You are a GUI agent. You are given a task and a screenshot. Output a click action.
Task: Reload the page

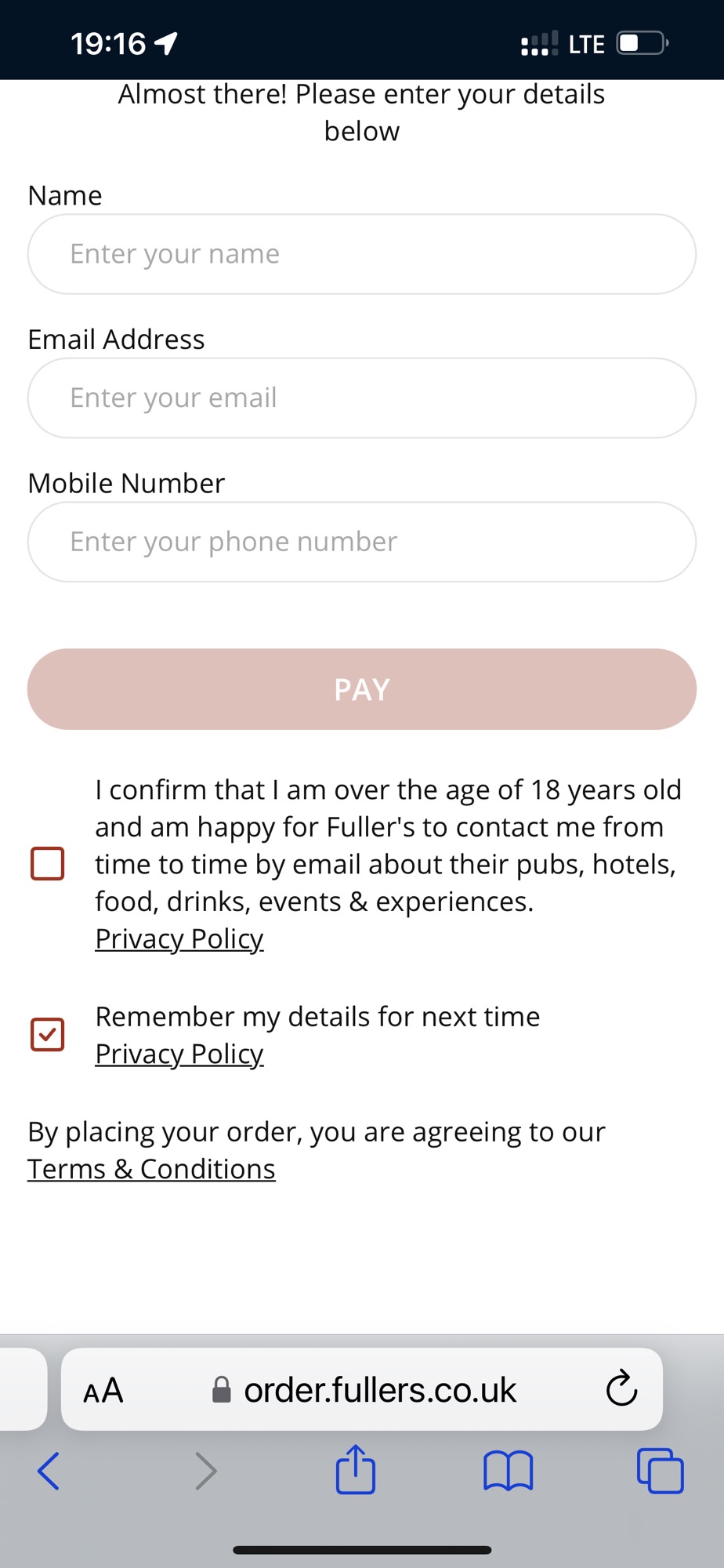tap(621, 1389)
